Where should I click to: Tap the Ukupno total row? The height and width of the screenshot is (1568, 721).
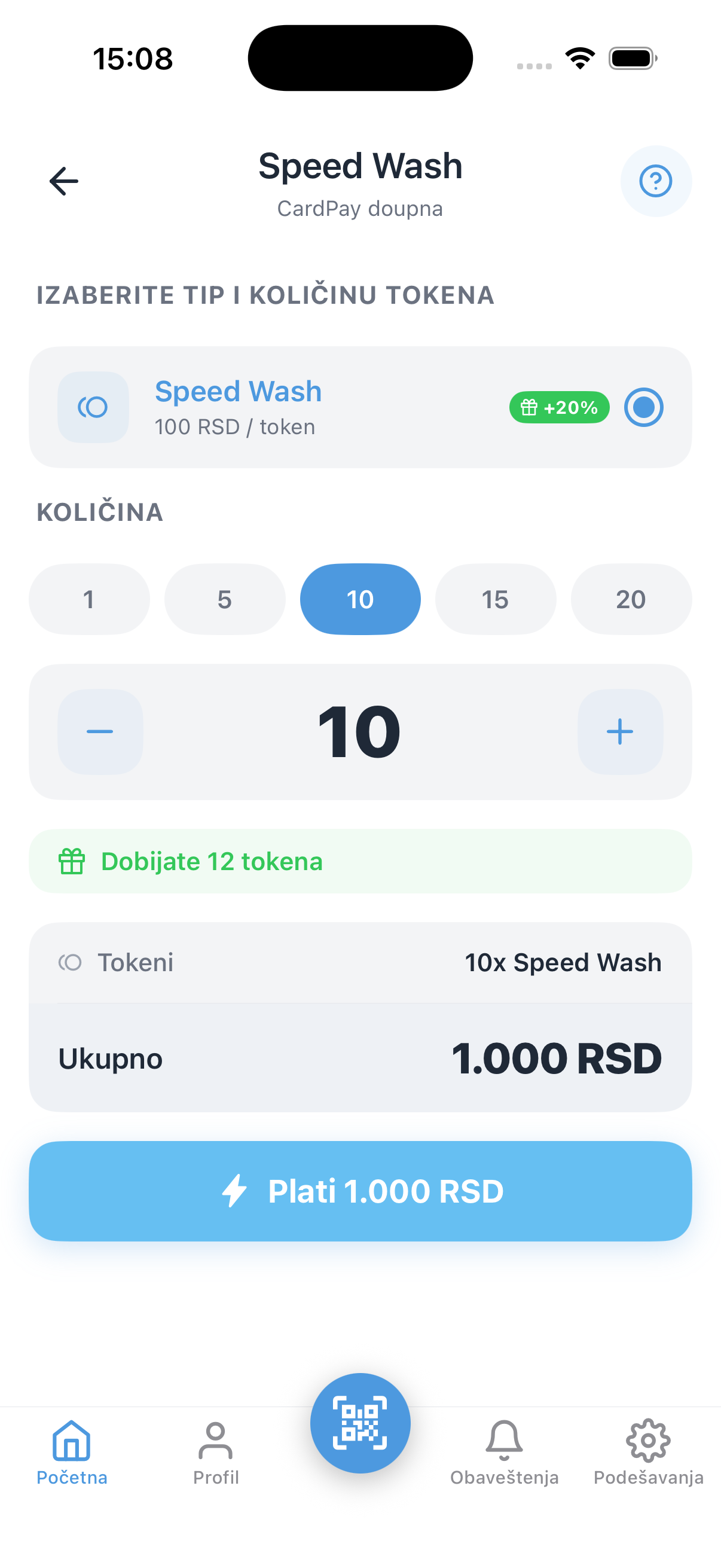click(x=360, y=1058)
